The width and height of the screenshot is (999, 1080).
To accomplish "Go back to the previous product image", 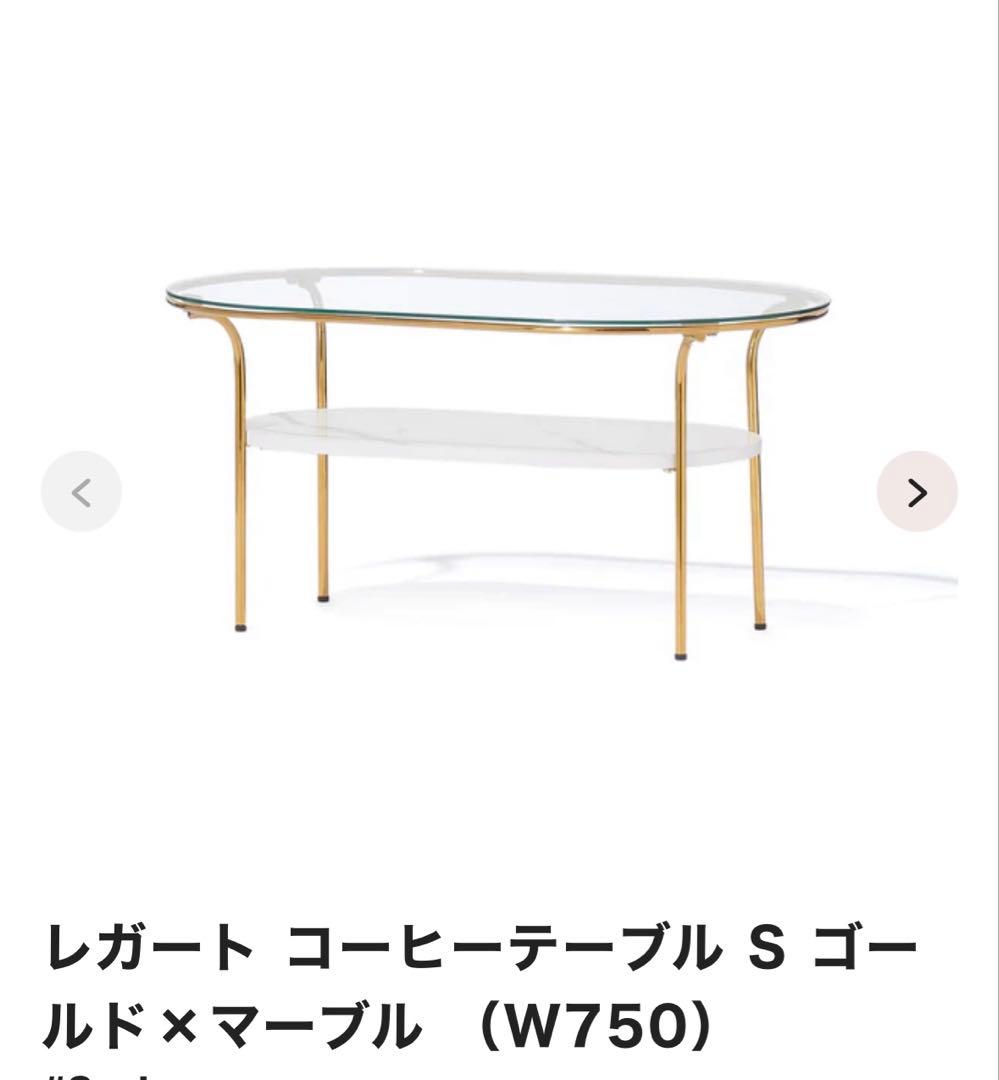I will coord(81,492).
